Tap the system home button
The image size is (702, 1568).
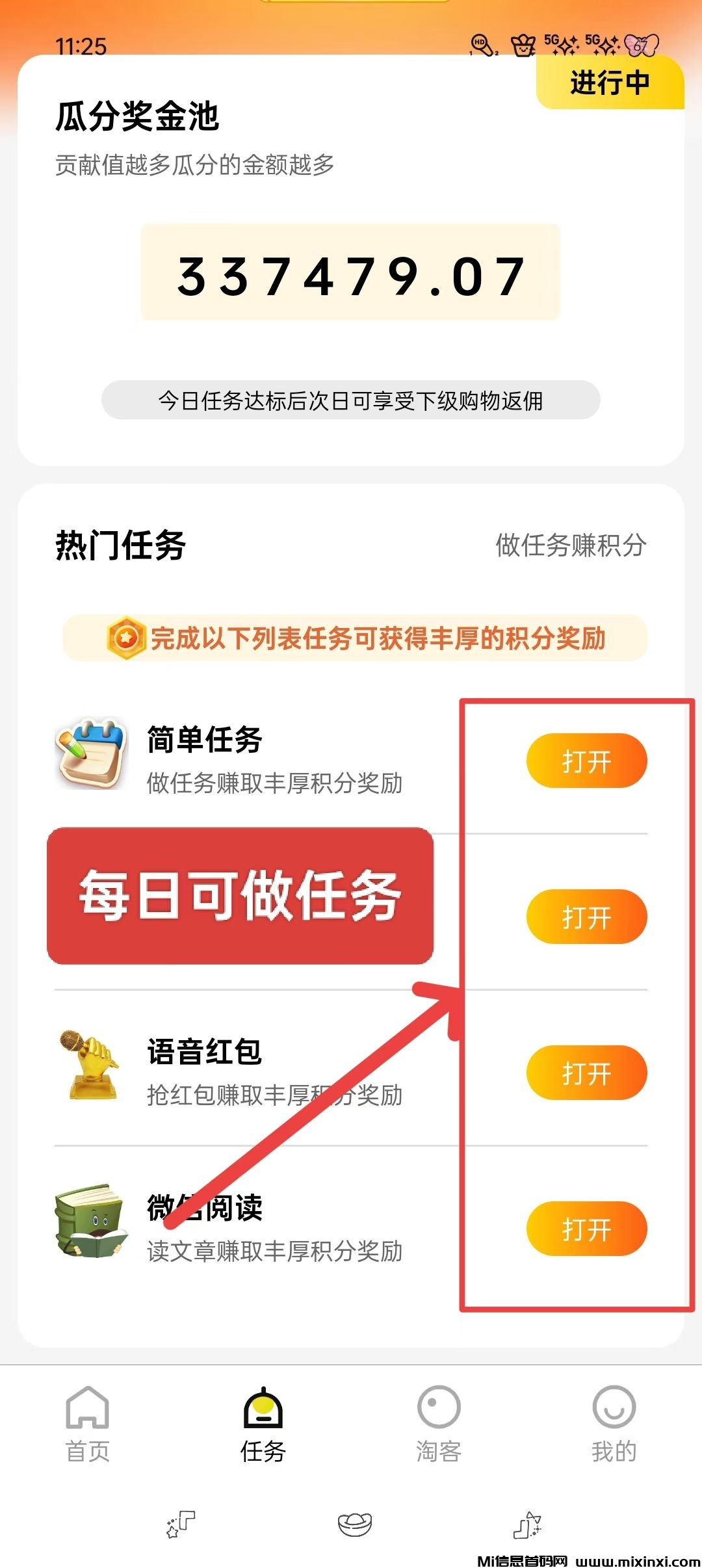tap(354, 1524)
